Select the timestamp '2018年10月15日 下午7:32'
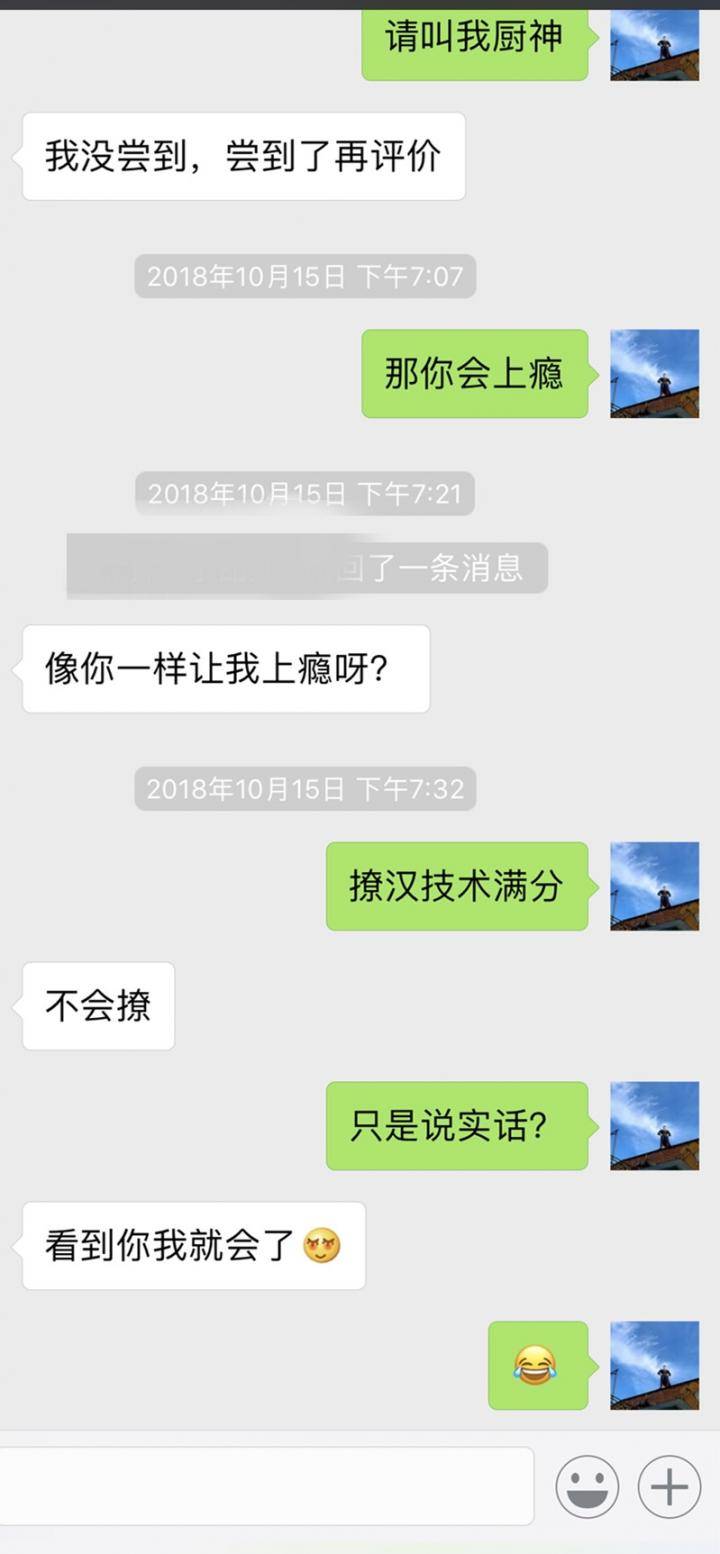 click(304, 789)
